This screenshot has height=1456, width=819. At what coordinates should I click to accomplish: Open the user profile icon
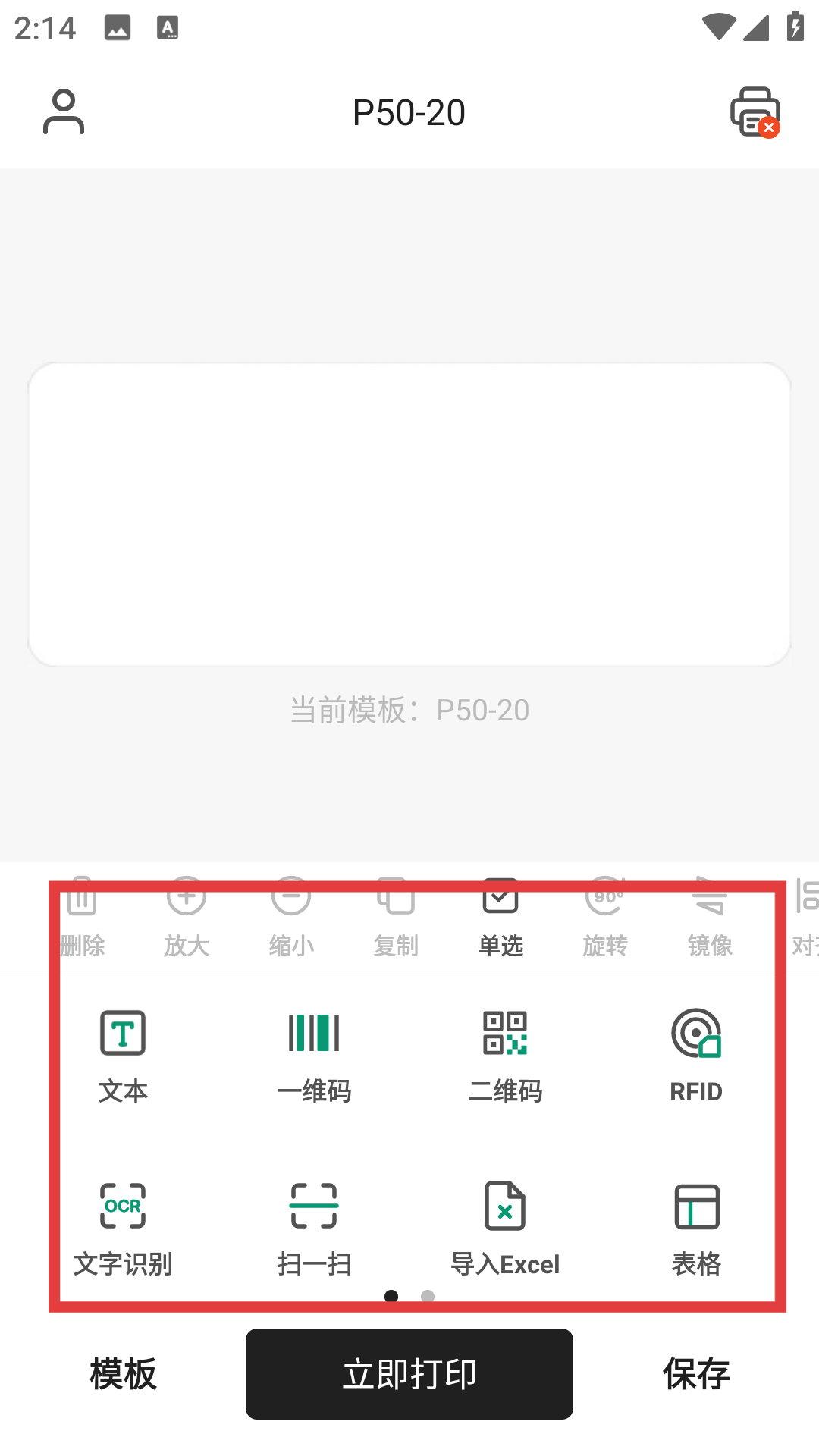64,112
